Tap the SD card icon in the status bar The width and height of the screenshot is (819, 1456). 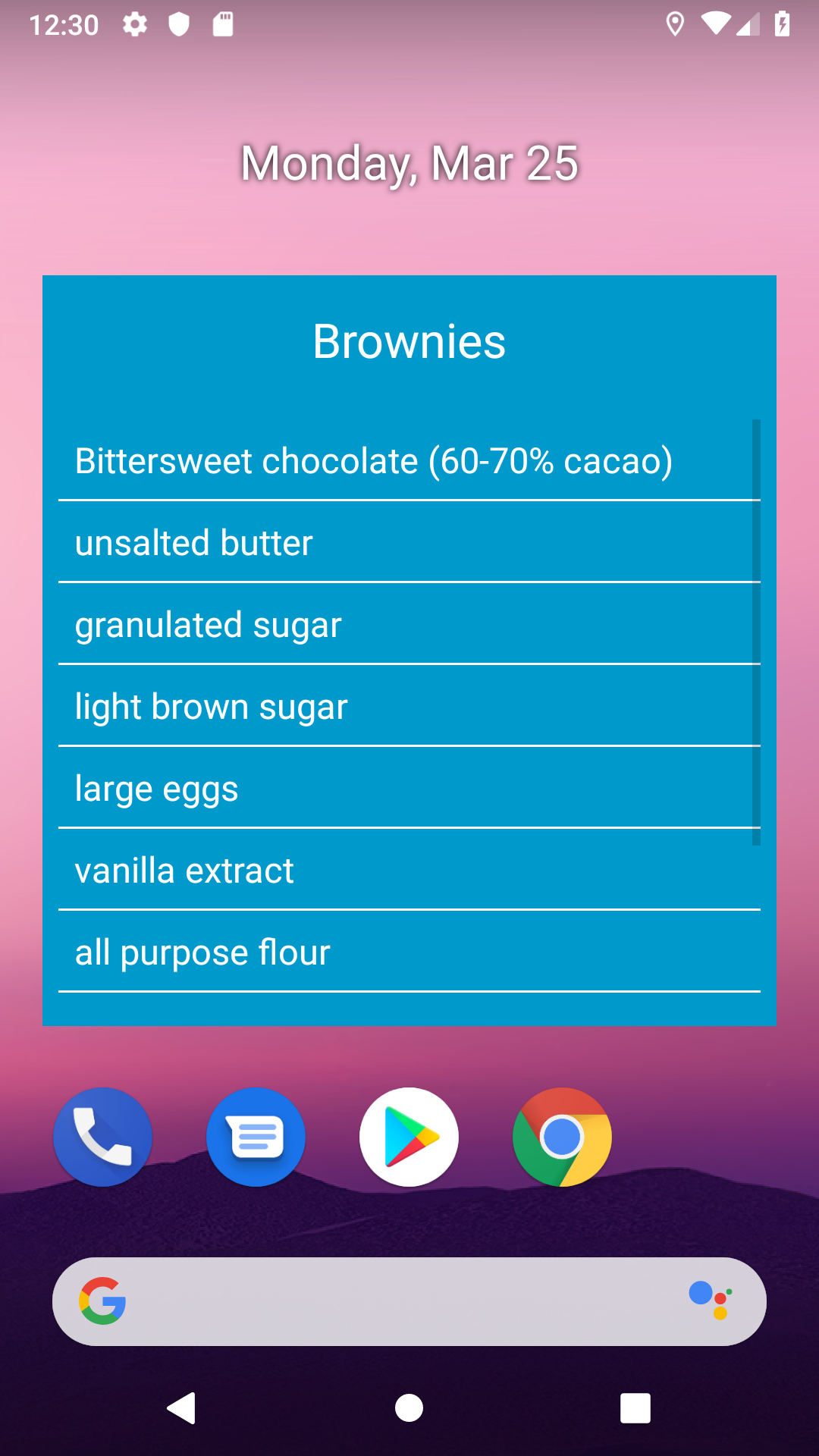click(x=222, y=24)
